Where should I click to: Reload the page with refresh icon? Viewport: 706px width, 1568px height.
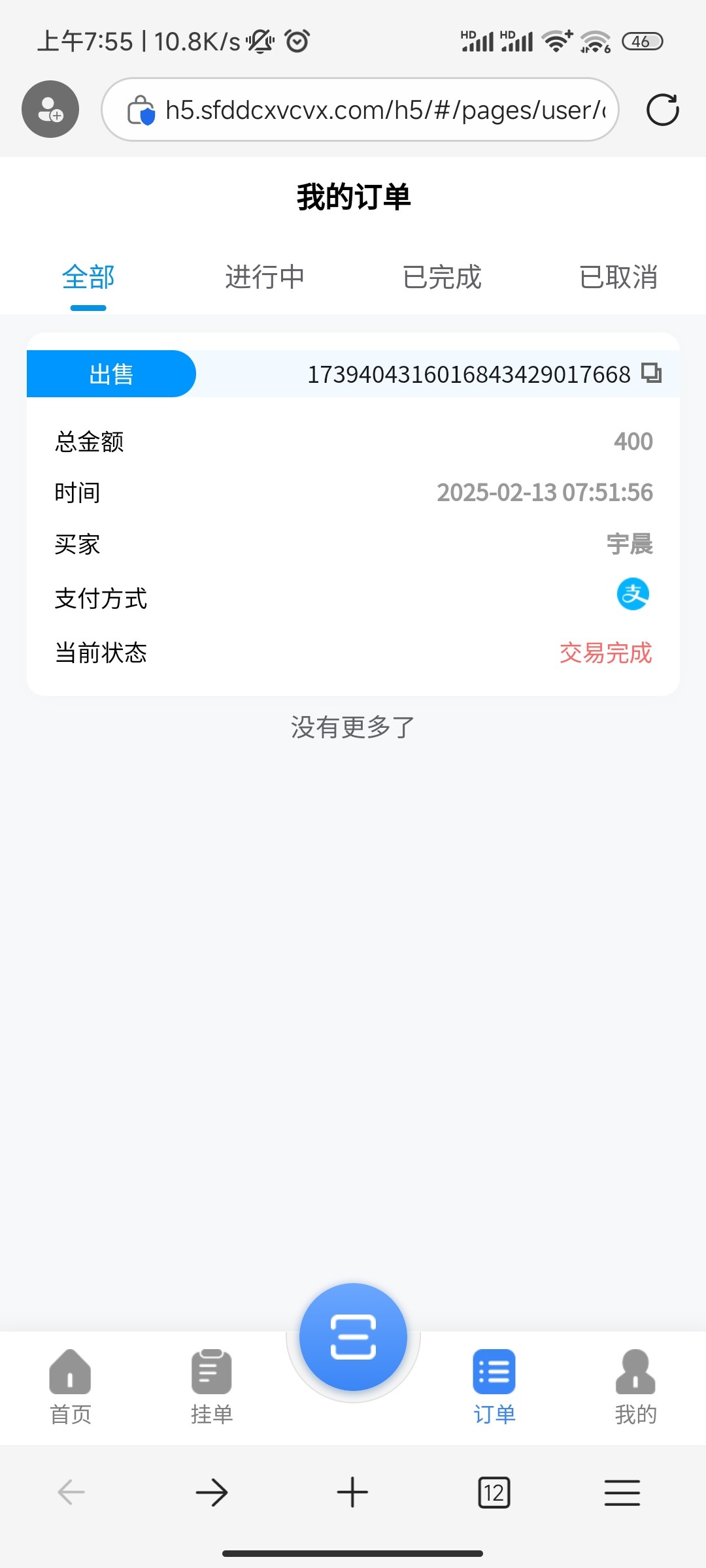[663, 110]
